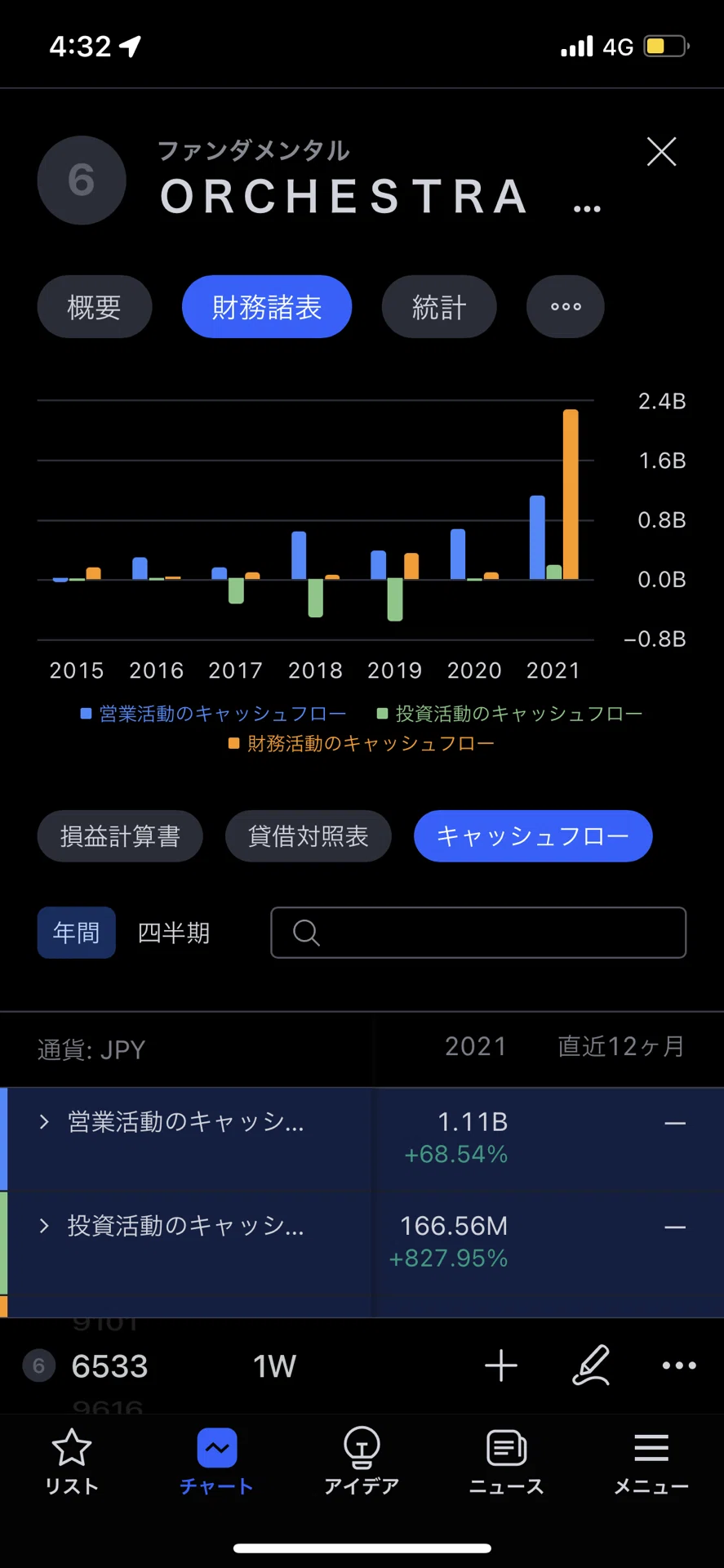
Task: Select the 統計 tab
Action: pyautogui.click(x=439, y=307)
